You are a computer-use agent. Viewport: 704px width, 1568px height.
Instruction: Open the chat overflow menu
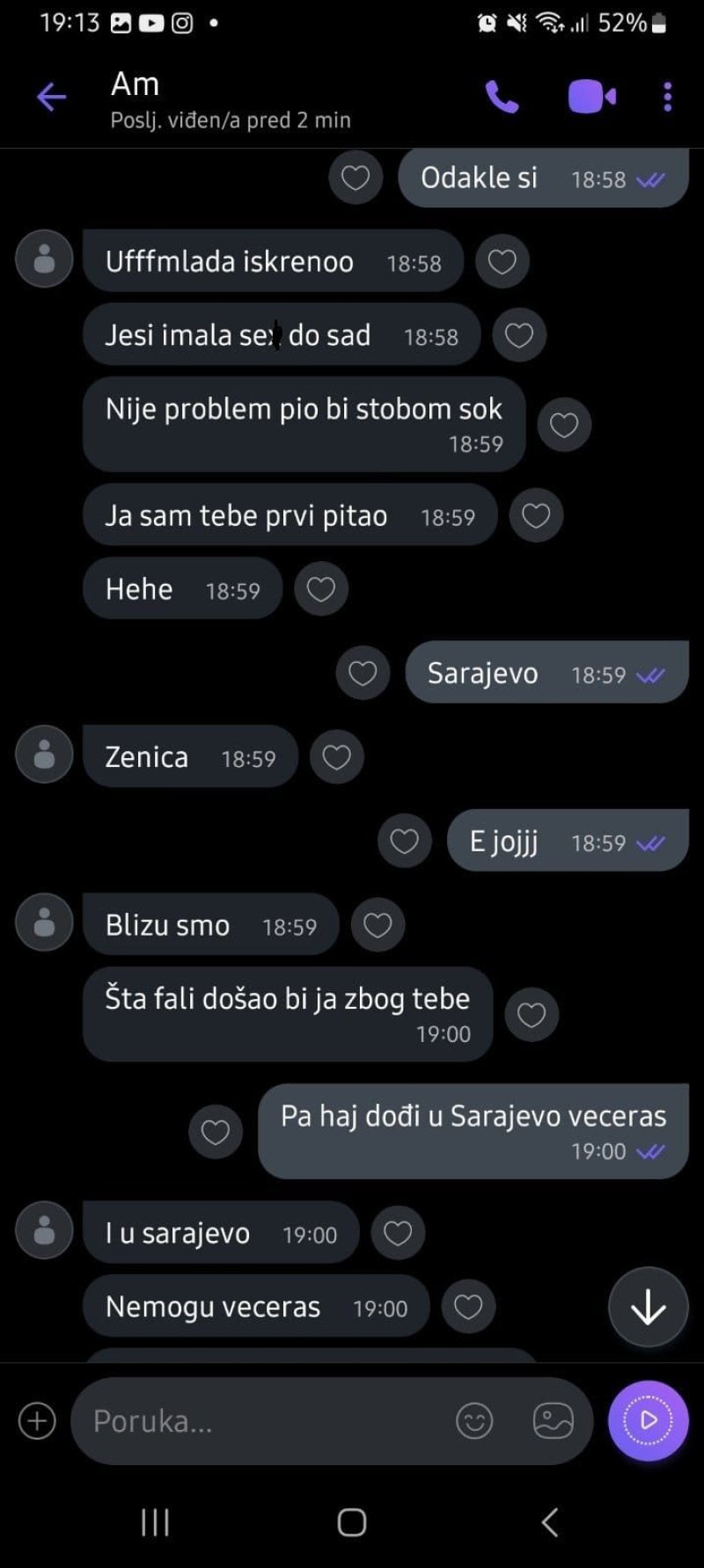click(x=668, y=97)
